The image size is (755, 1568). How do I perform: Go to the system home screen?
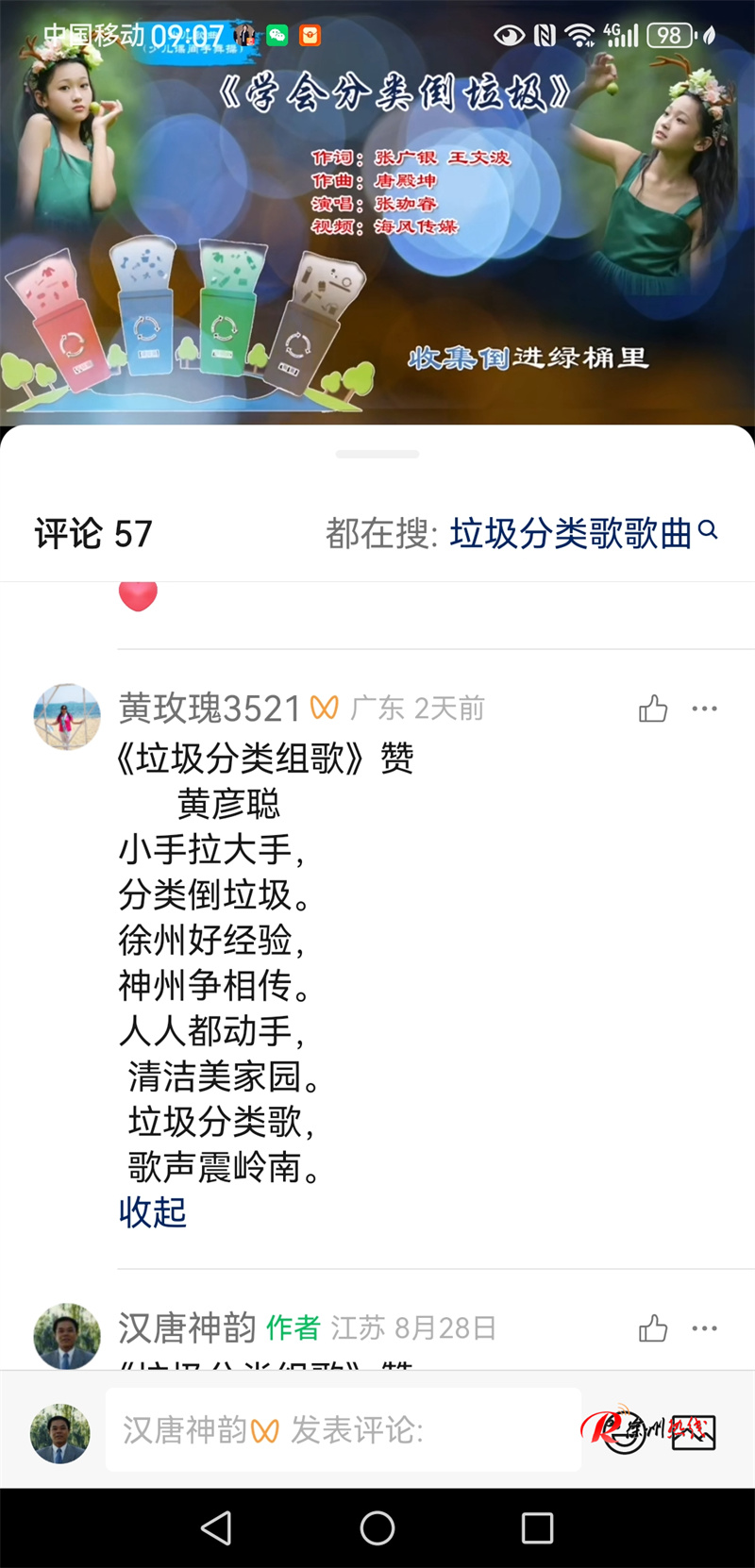[377, 1528]
